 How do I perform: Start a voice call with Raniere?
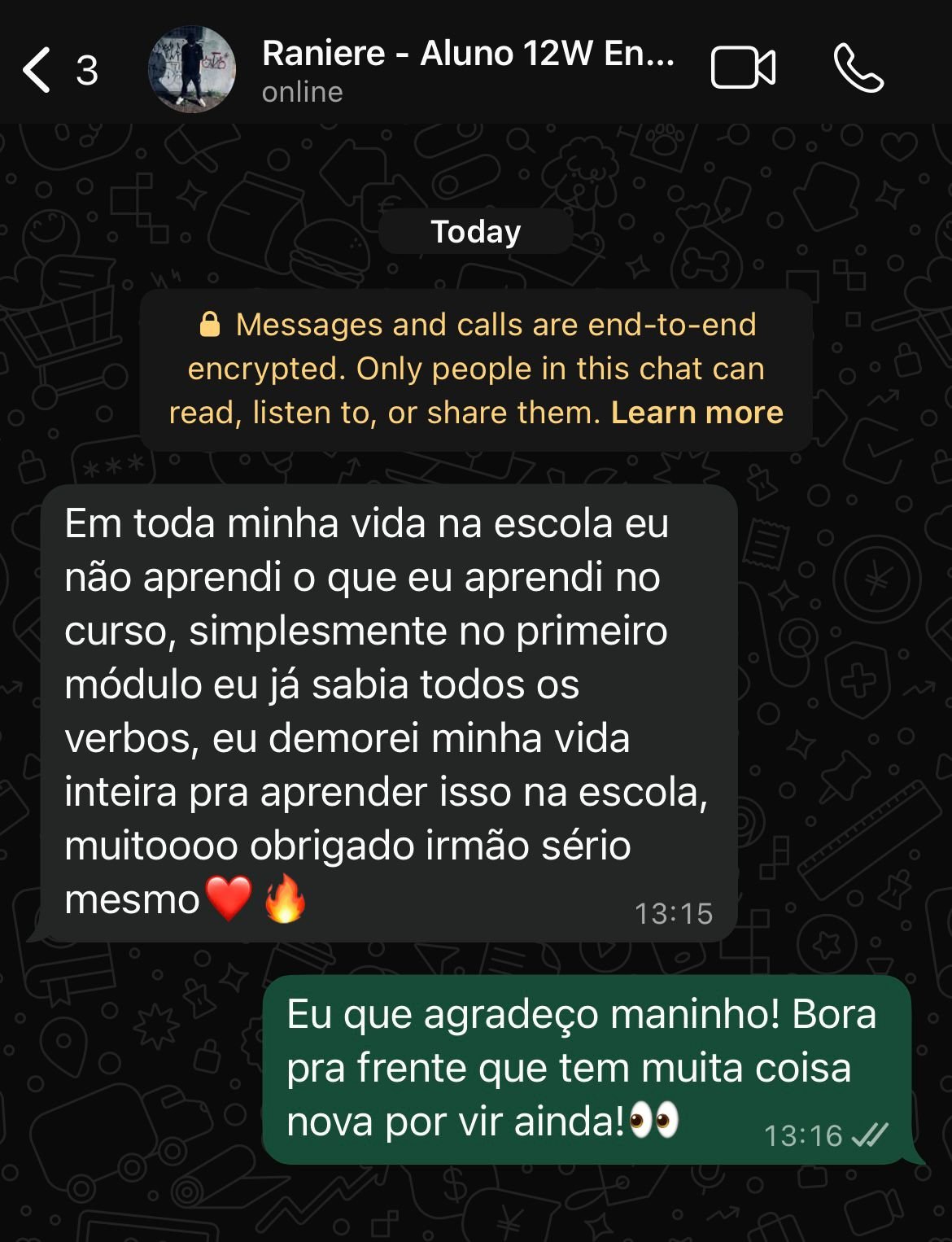(x=858, y=68)
